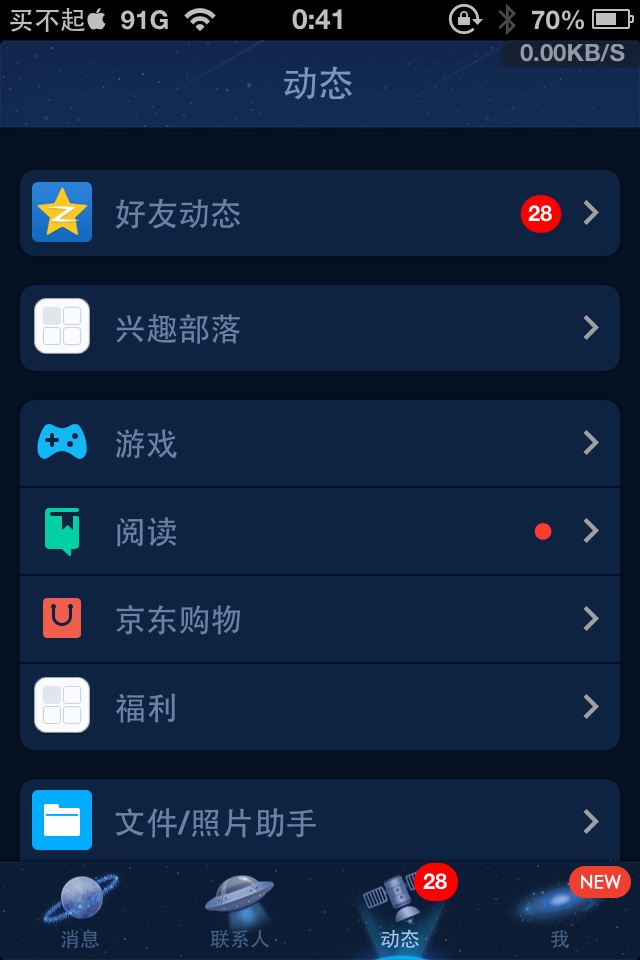
Task: Open the 阅读 entry
Action: pyautogui.click(x=320, y=531)
